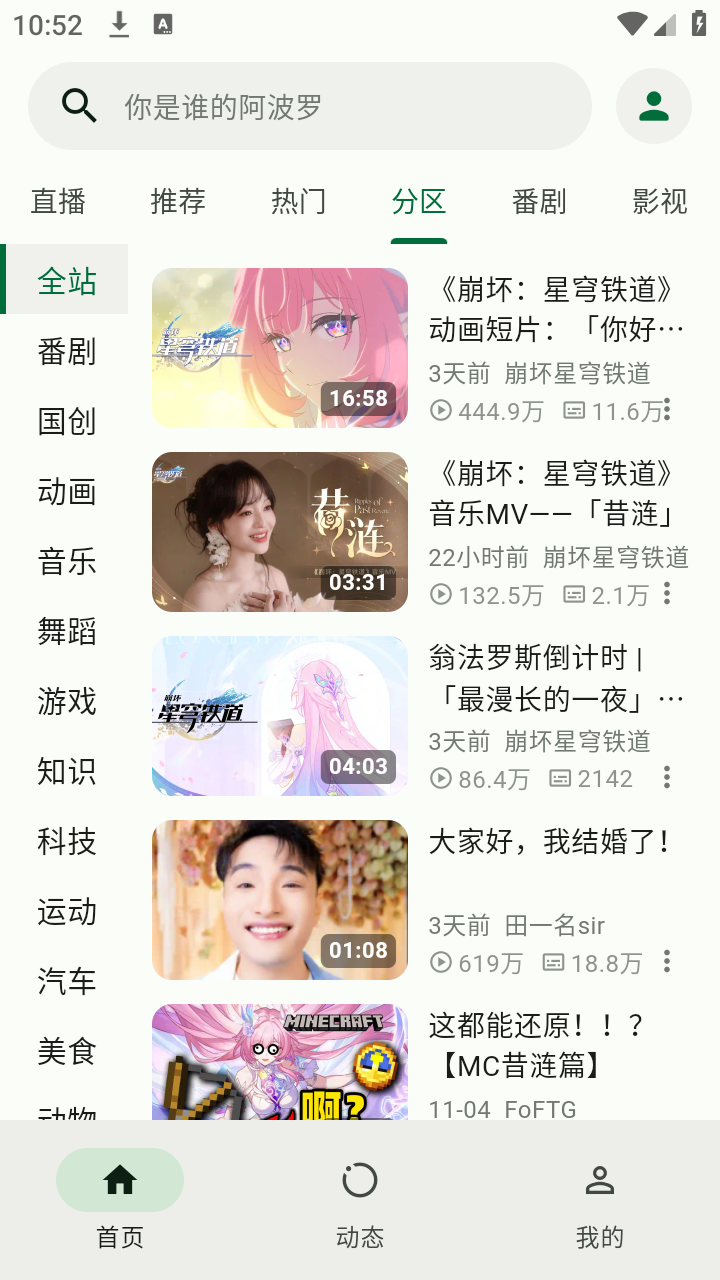The image size is (720, 1280).
Task: Switch to the 热门 tab
Action: 299,201
